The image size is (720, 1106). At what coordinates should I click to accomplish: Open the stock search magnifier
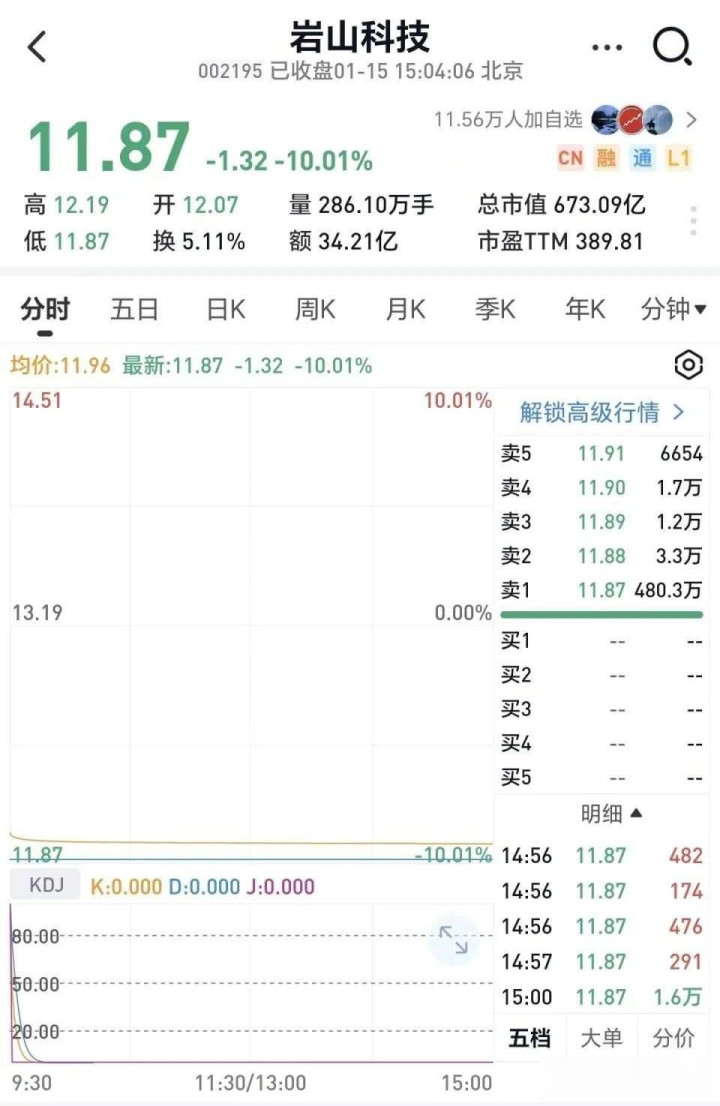pos(672,46)
